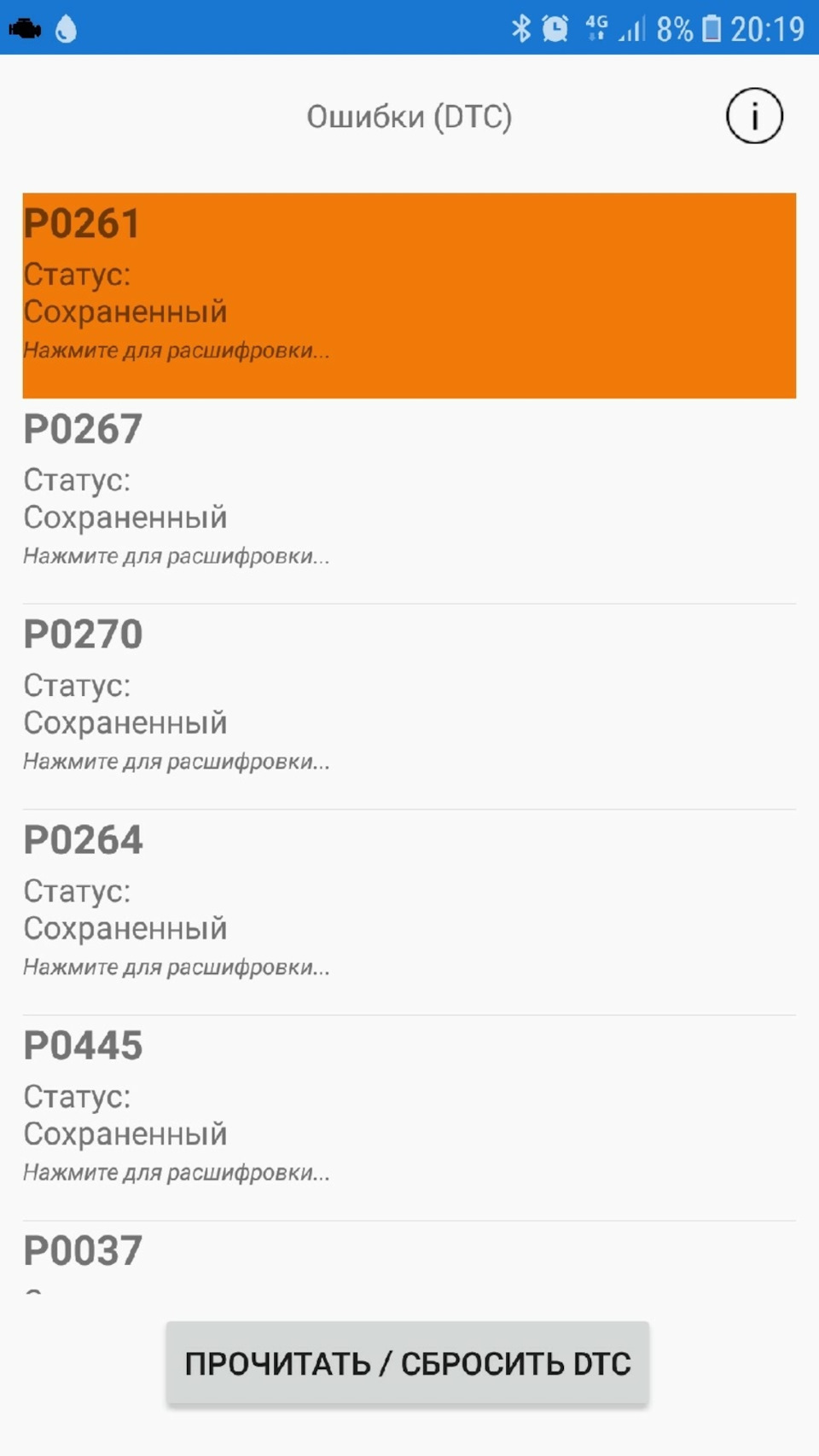The width and height of the screenshot is (819, 1456).
Task: Tap the clock showing 20:19
Action: [x=762, y=28]
